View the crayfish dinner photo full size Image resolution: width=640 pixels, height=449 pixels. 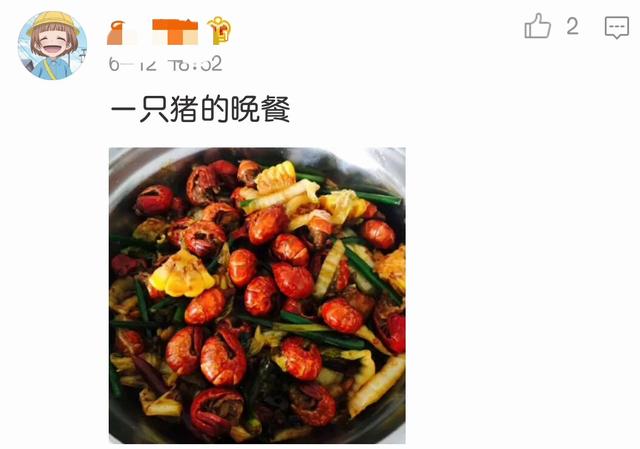(x=257, y=295)
